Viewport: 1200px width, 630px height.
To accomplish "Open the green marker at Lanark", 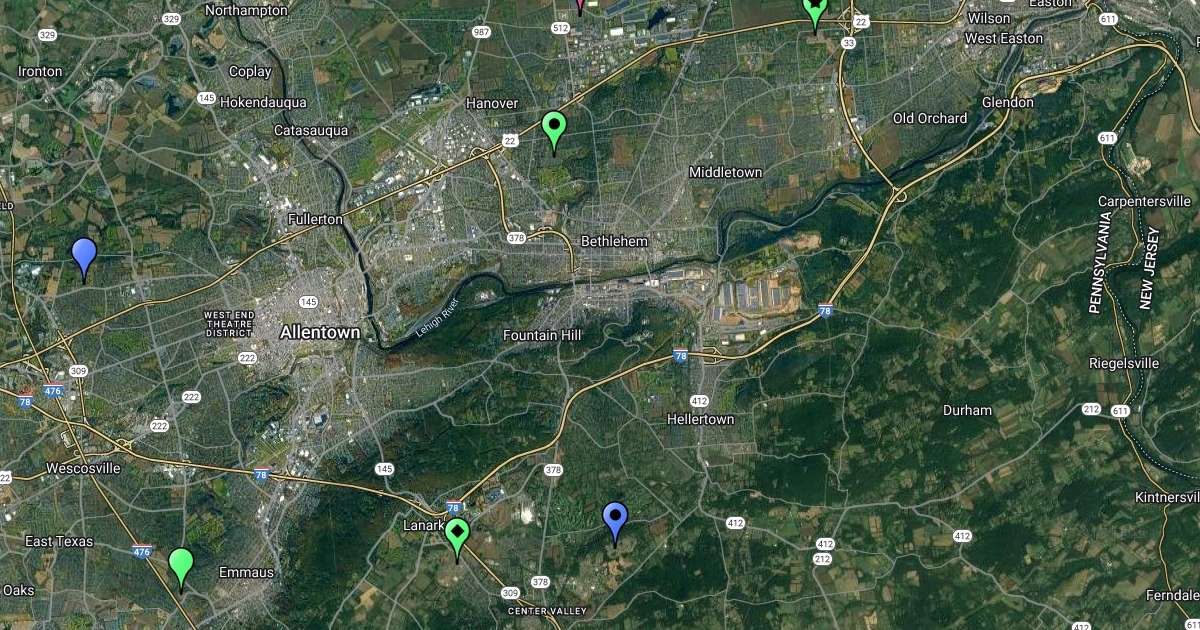I will pyautogui.click(x=457, y=535).
